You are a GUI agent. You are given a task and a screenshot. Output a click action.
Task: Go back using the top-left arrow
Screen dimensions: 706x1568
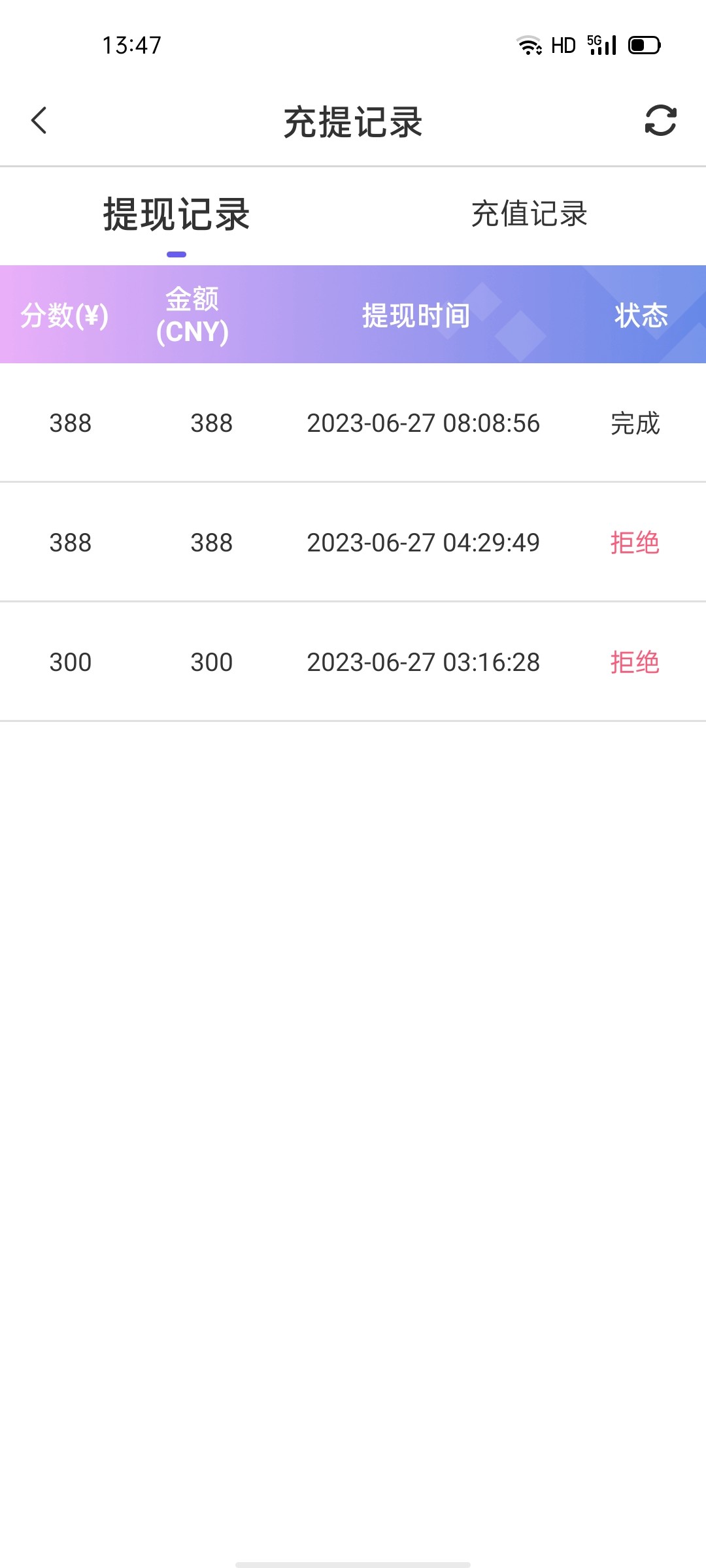[39, 121]
